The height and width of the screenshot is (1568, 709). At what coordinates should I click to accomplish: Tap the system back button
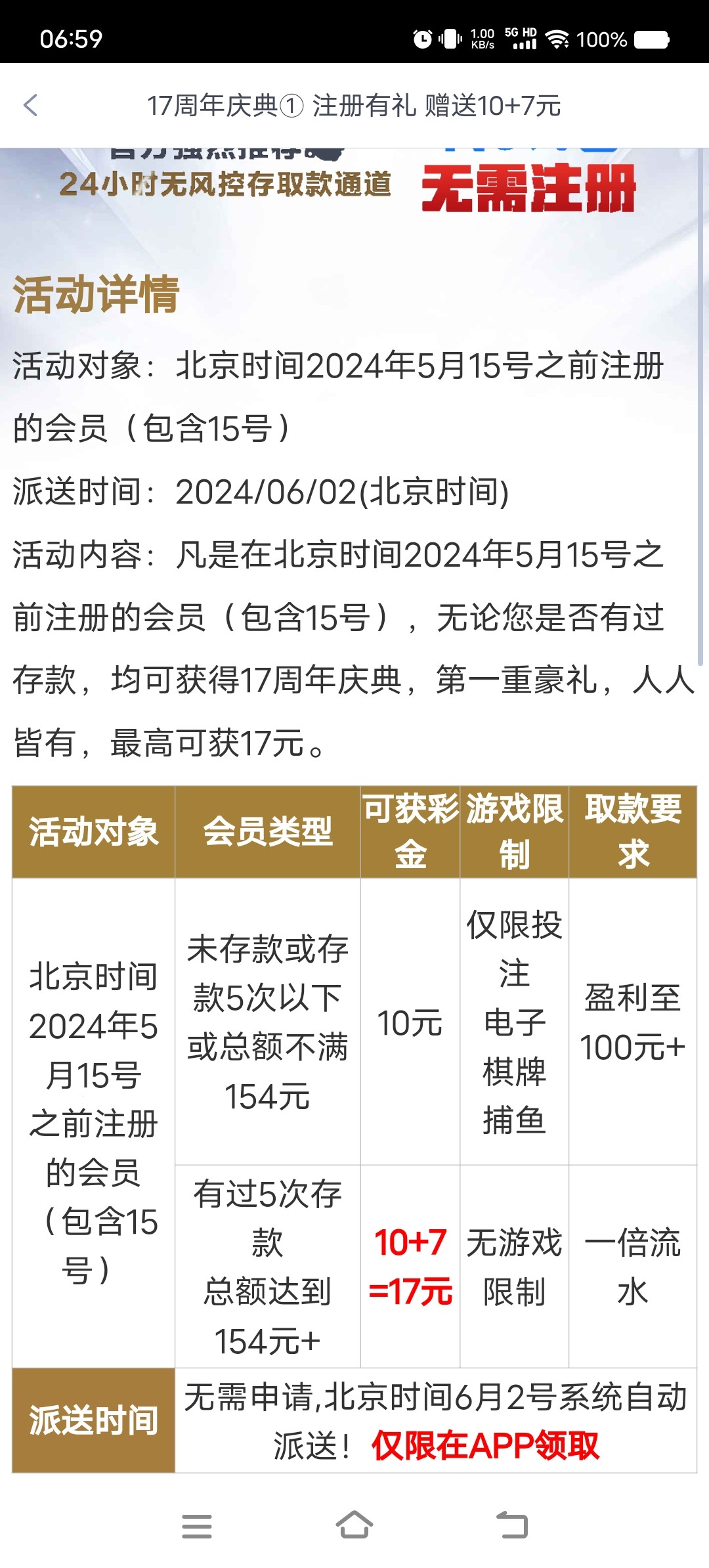[x=512, y=1526]
